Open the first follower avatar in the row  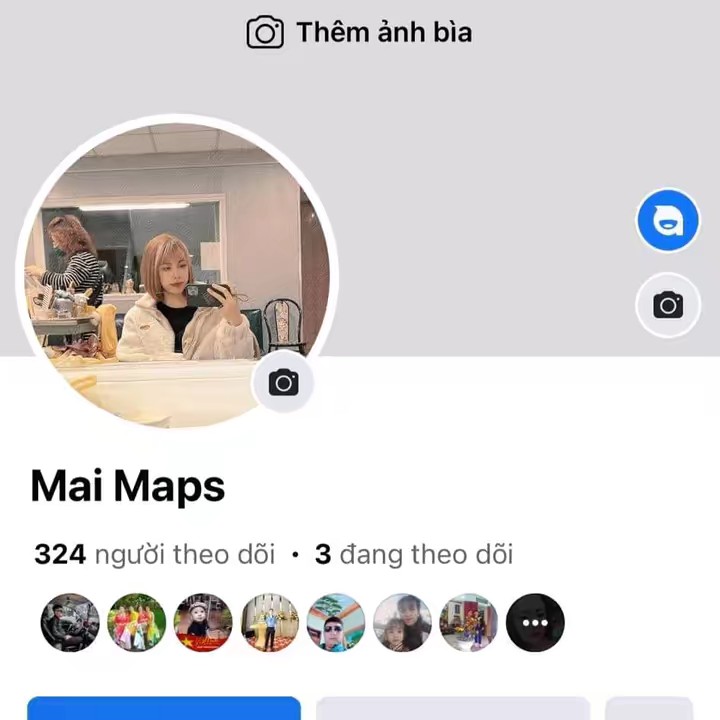[x=70, y=622]
